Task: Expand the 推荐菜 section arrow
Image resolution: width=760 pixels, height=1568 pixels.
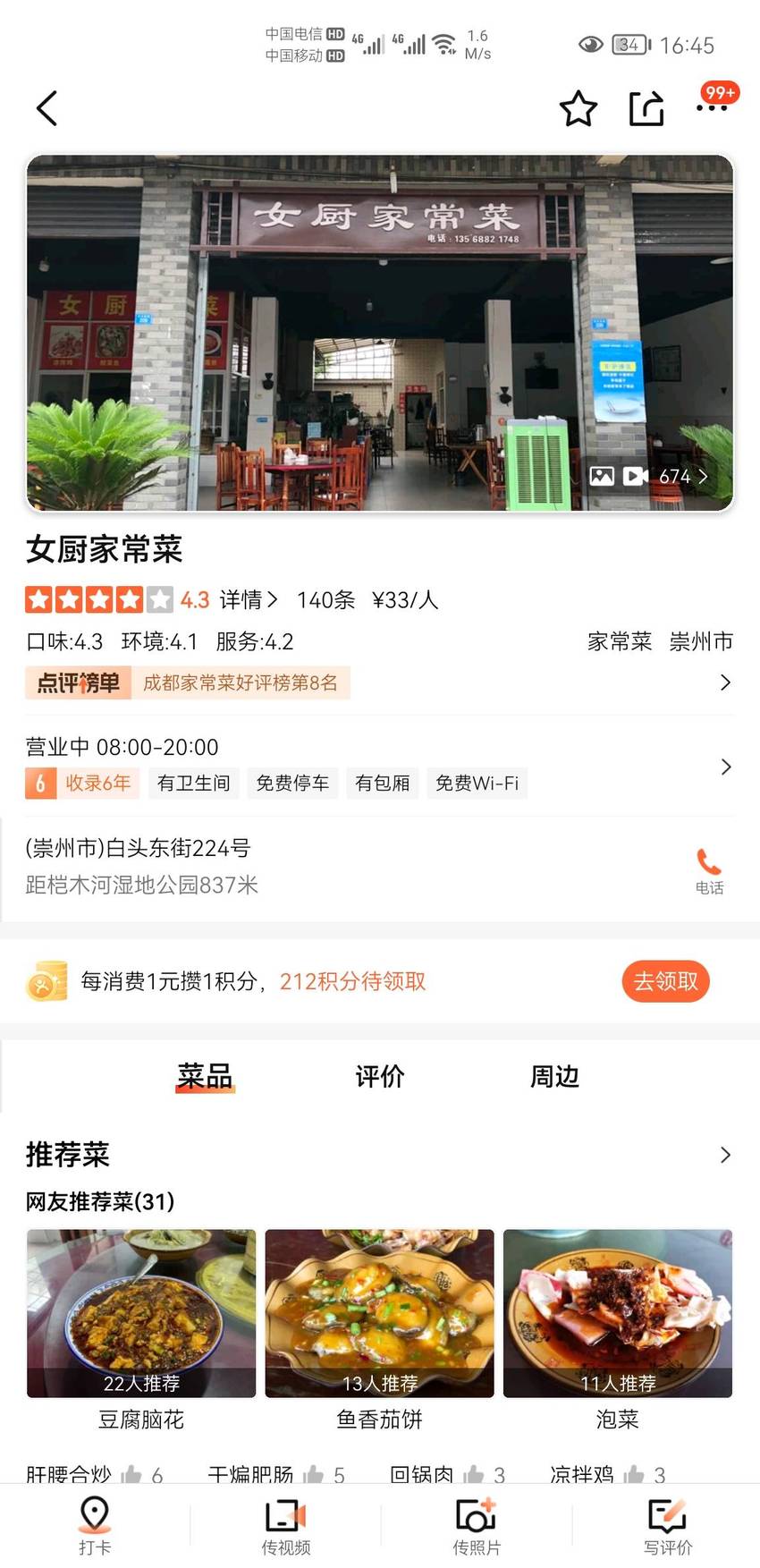Action: click(x=725, y=1155)
